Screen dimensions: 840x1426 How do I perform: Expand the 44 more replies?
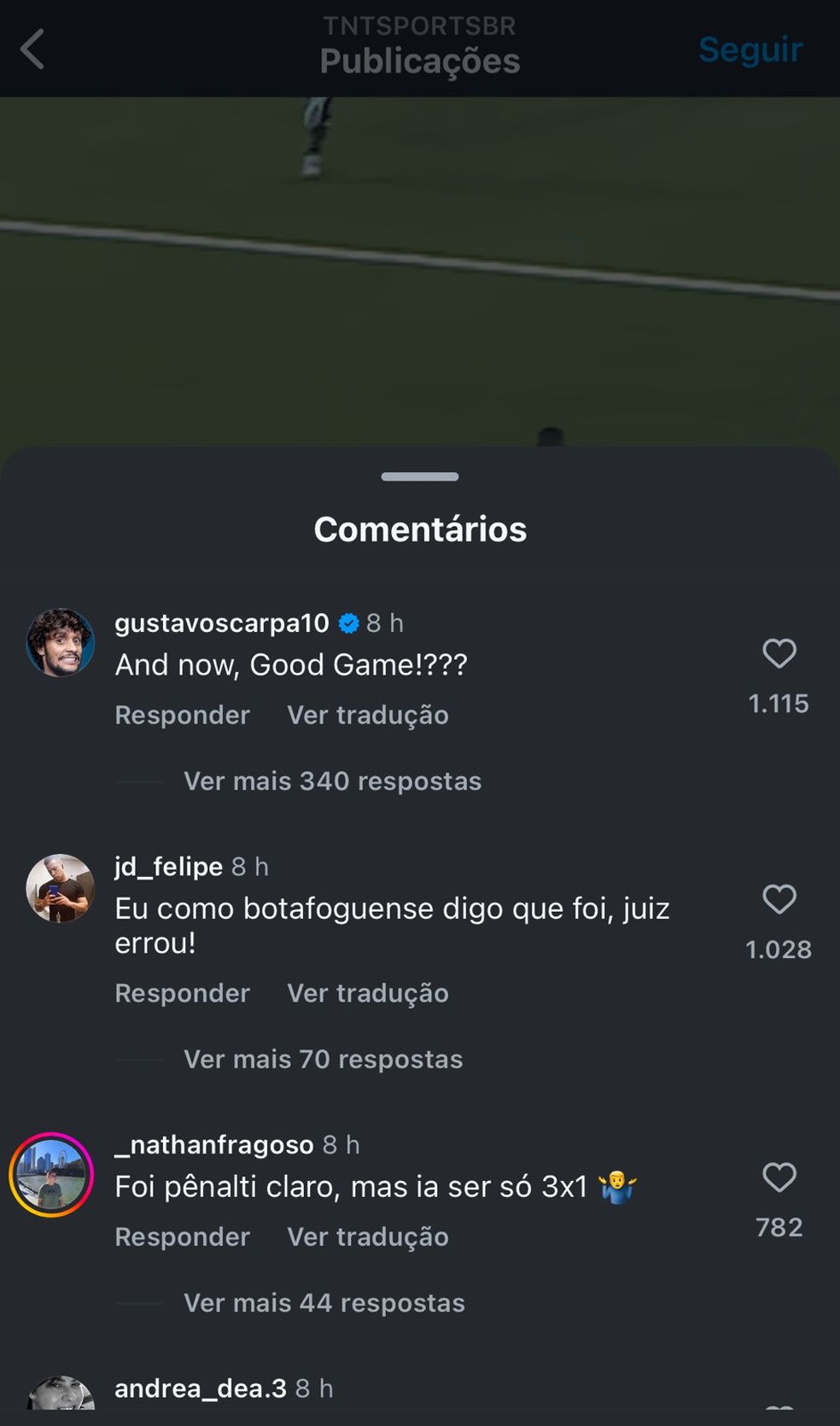click(x=324, y=1302)
